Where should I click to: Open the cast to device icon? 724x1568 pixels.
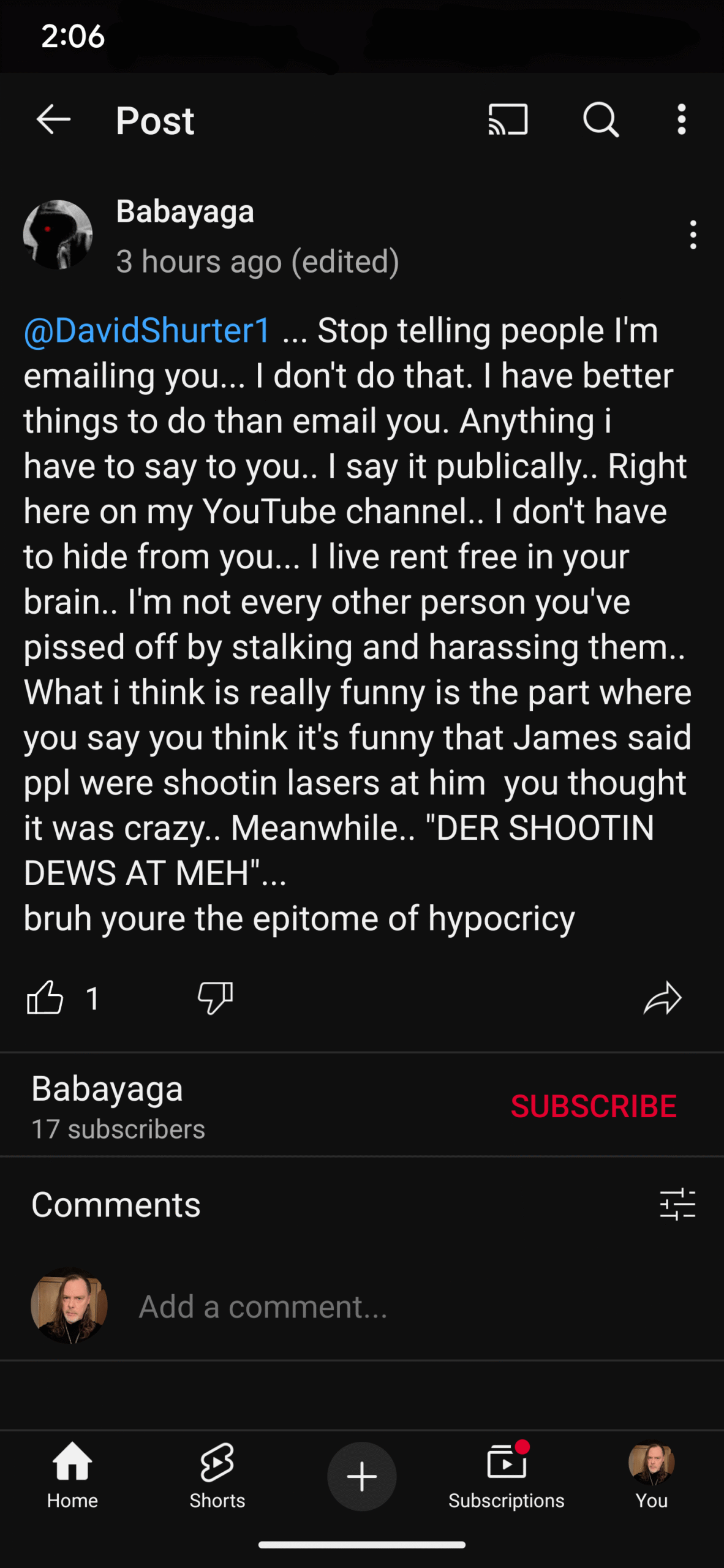pyautogui.click(x=508, y=119)
